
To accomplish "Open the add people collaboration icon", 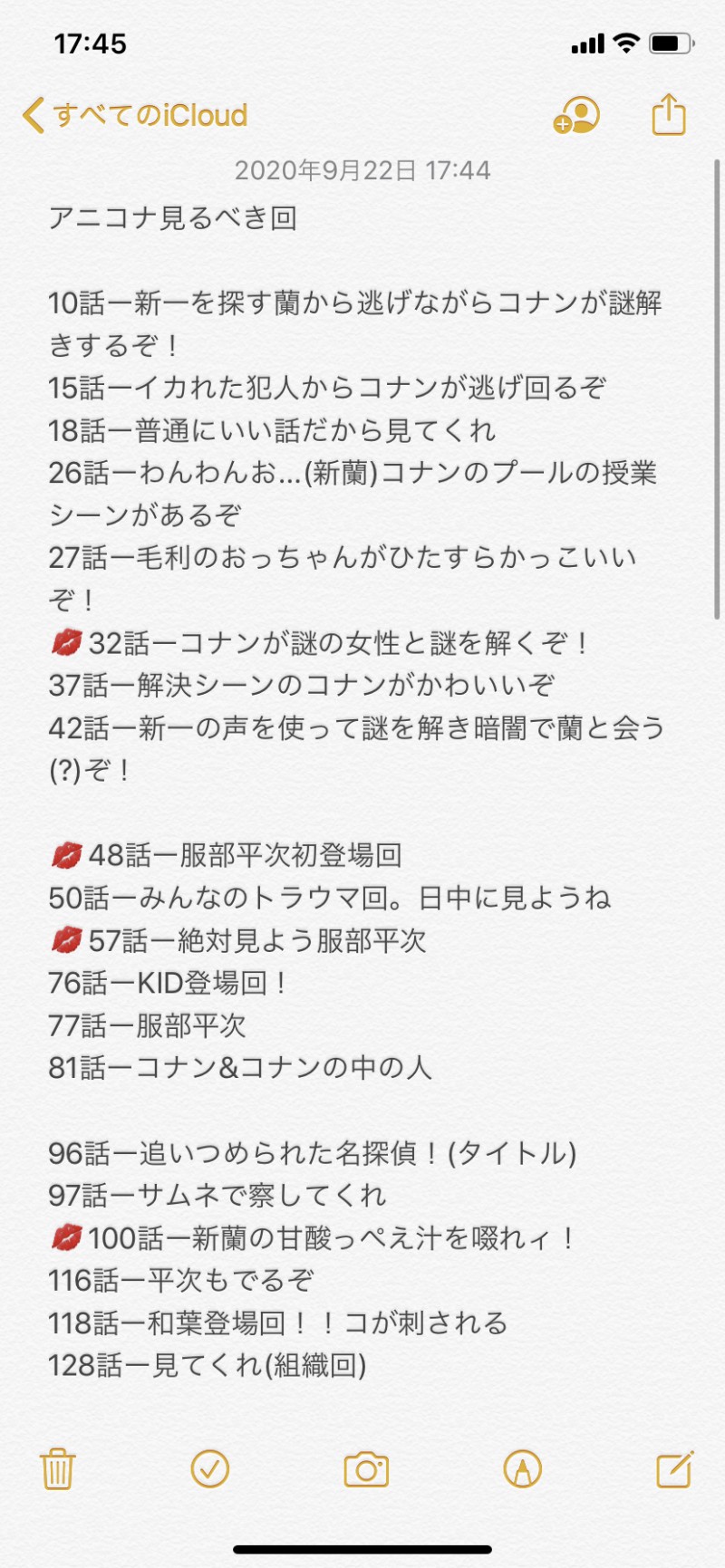I will click(x=576, y=116).
